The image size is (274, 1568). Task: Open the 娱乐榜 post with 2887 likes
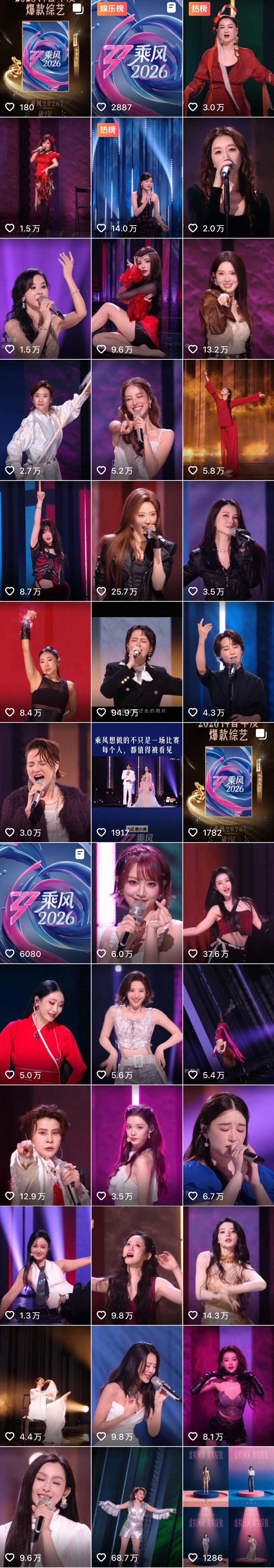(137, 59)
